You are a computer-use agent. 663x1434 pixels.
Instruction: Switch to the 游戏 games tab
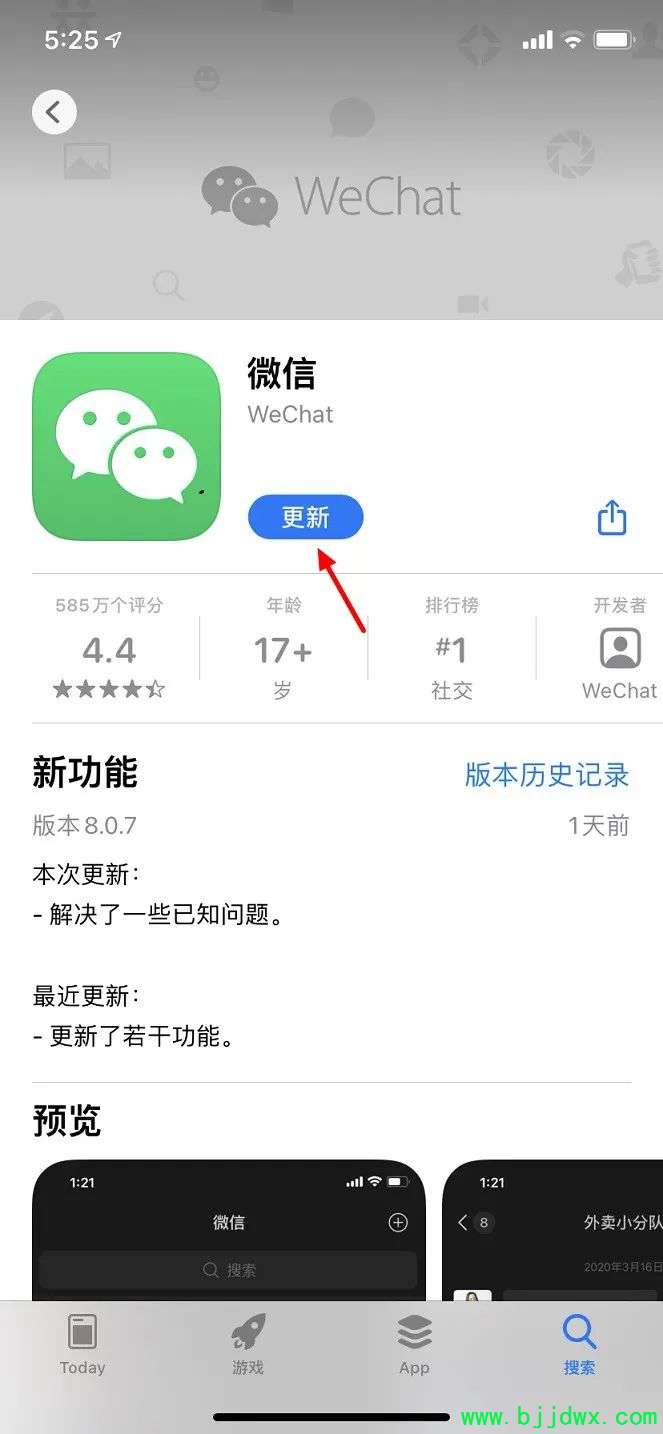click(x=247, y=1345)
